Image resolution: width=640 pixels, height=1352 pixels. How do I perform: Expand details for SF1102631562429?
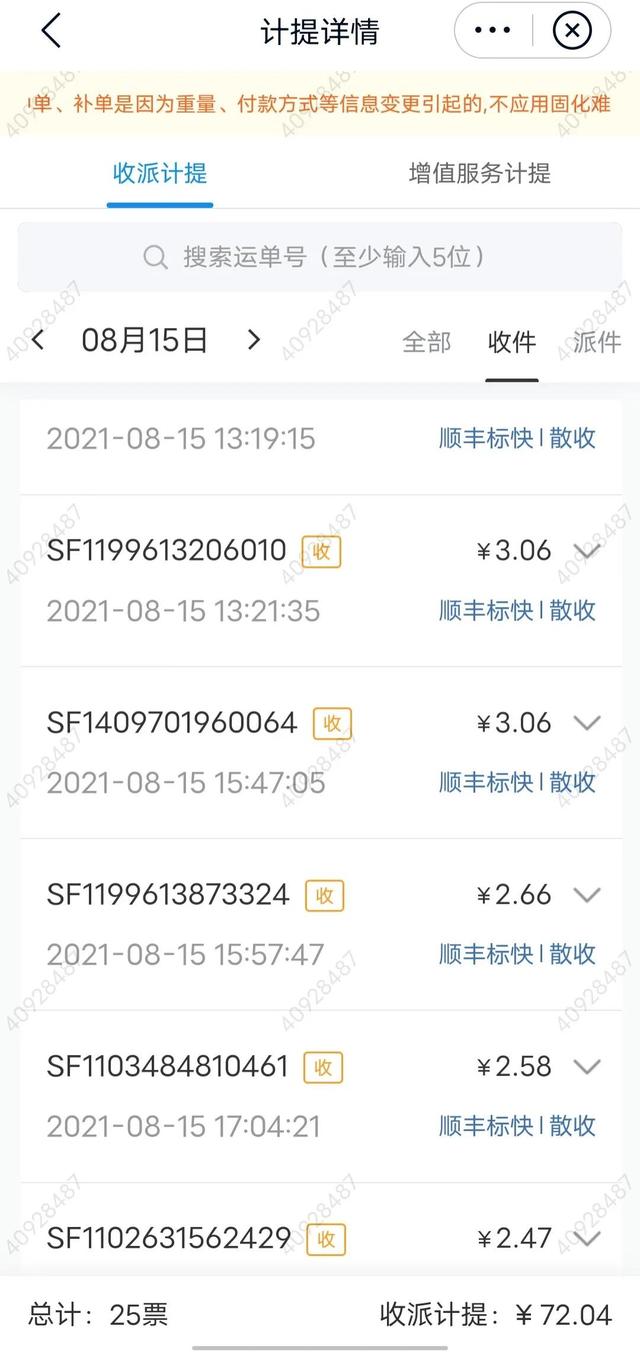[x=587, y=1239]
